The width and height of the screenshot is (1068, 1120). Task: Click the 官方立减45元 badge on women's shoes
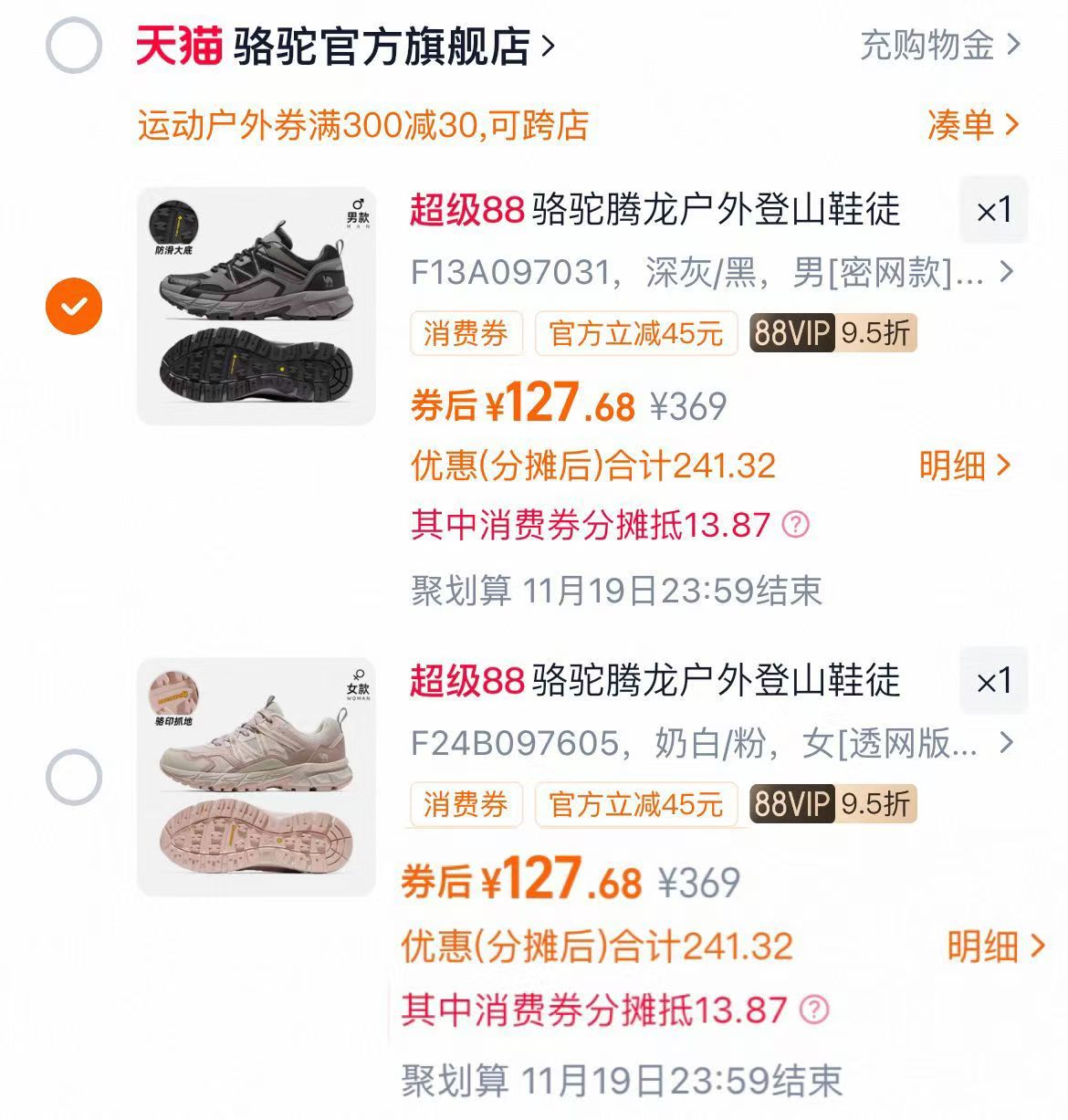636,805
